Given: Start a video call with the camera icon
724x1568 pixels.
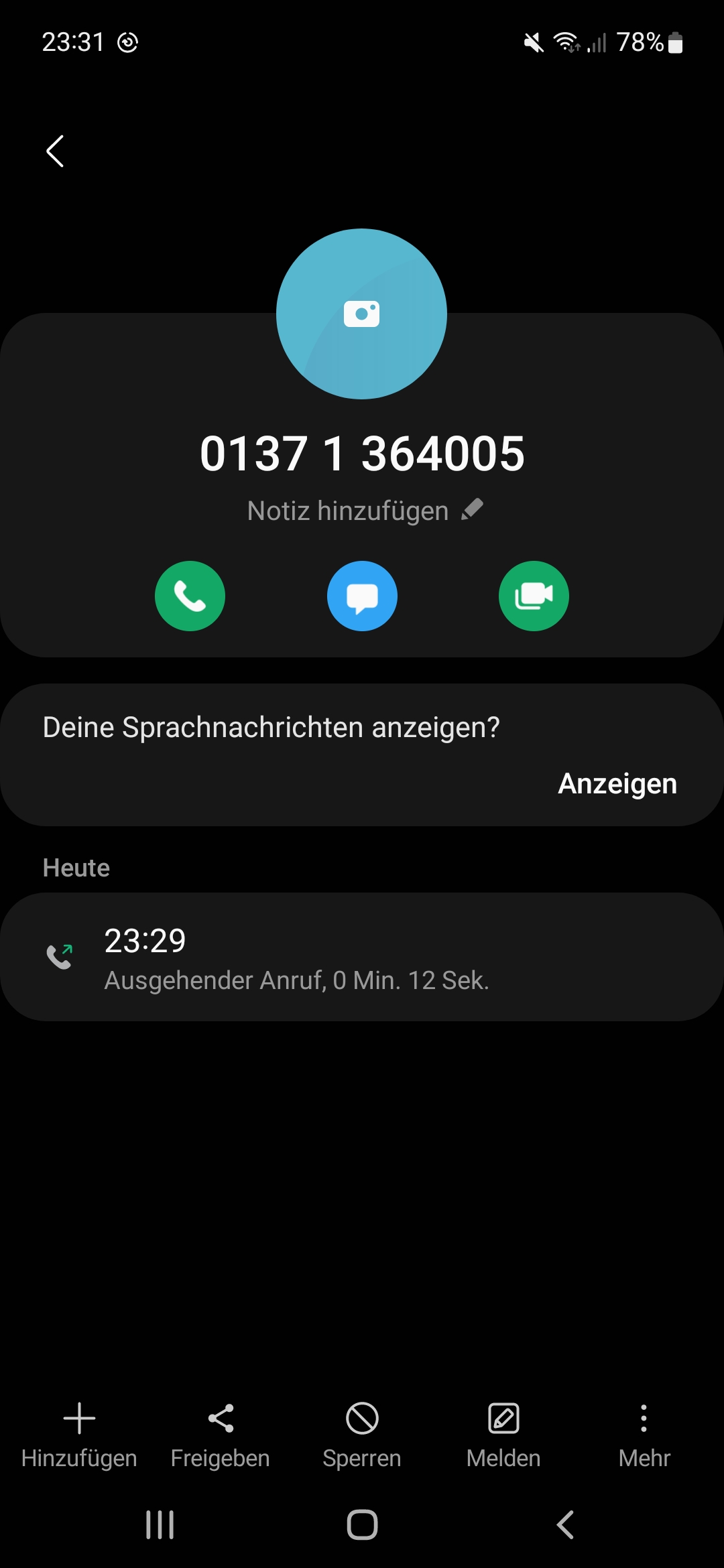Looking at the screenshot, I should coord(534,596).
